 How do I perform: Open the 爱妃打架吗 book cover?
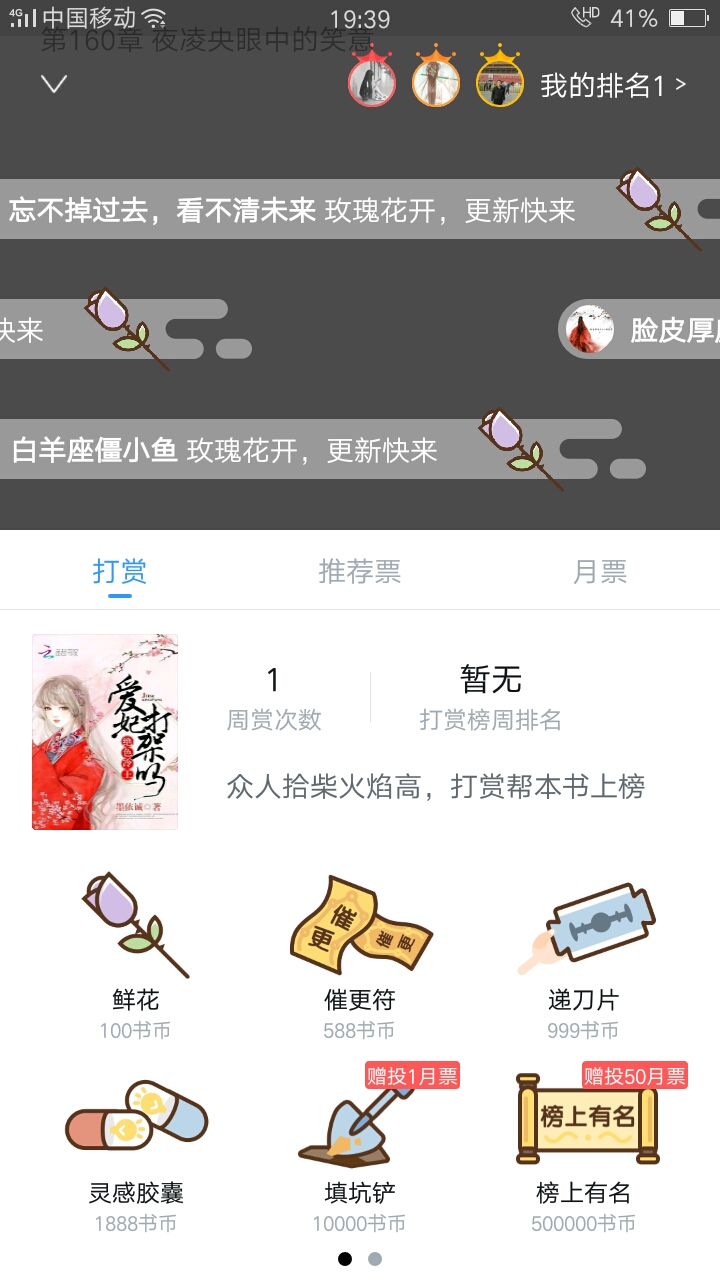105,732
